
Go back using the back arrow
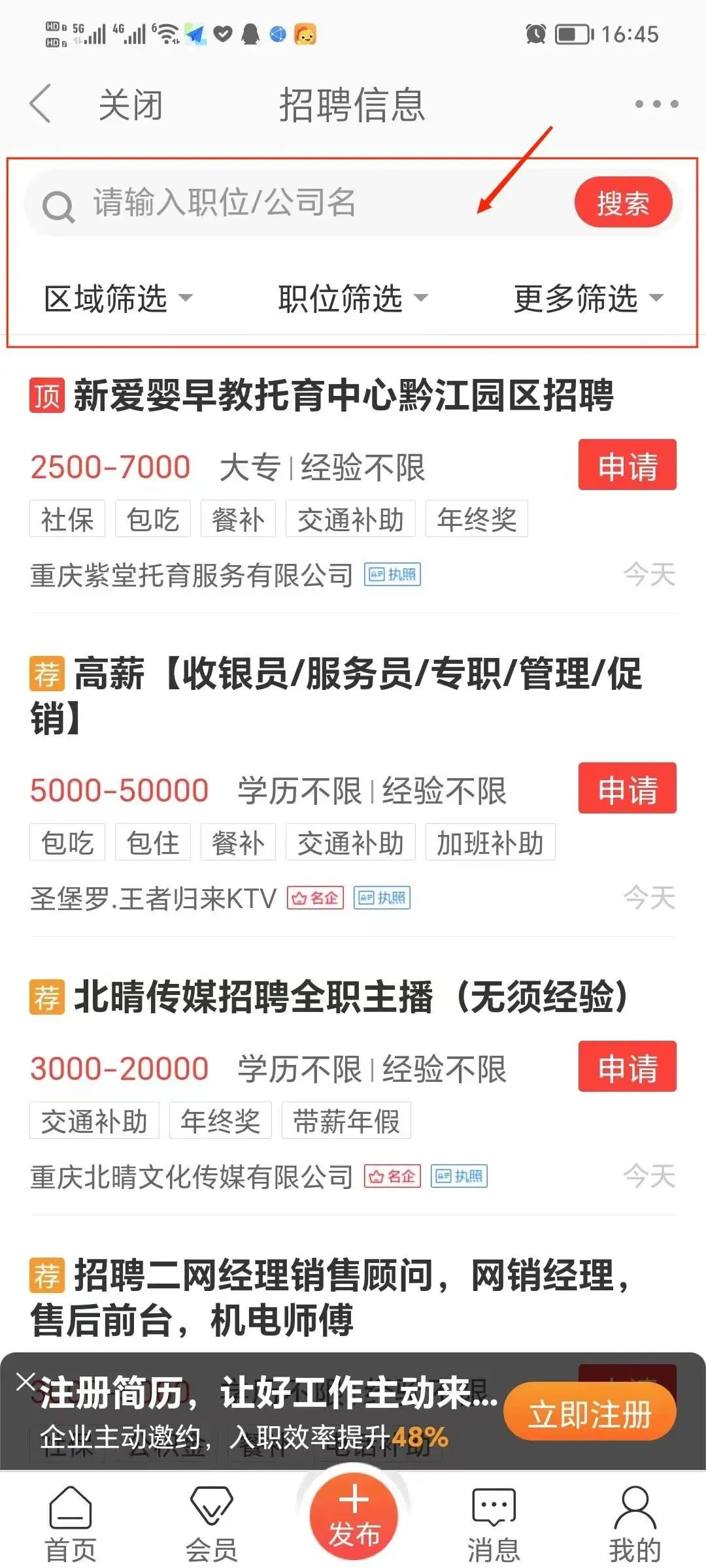pyautogui.click(x=41, y=105)
